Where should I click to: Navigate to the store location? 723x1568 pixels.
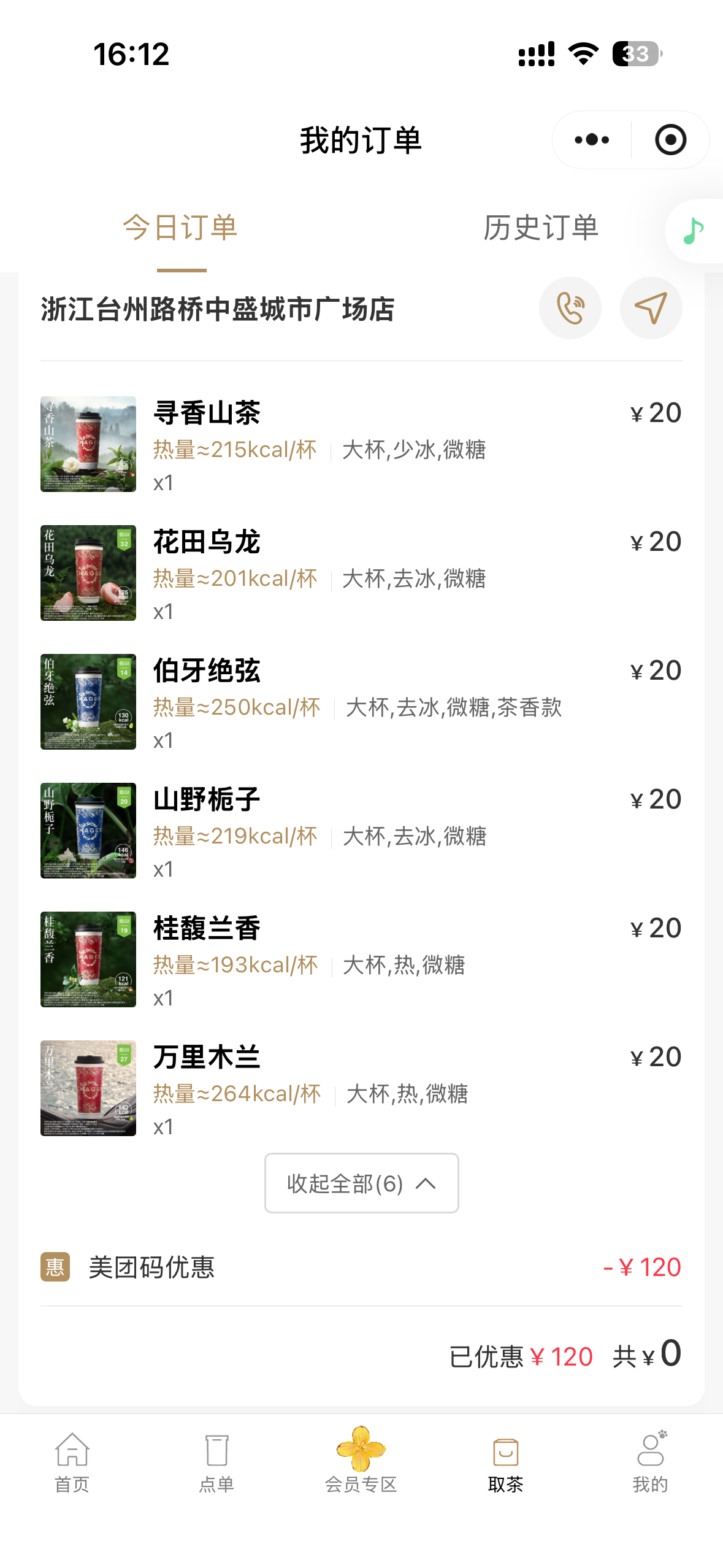coord(651,308)
